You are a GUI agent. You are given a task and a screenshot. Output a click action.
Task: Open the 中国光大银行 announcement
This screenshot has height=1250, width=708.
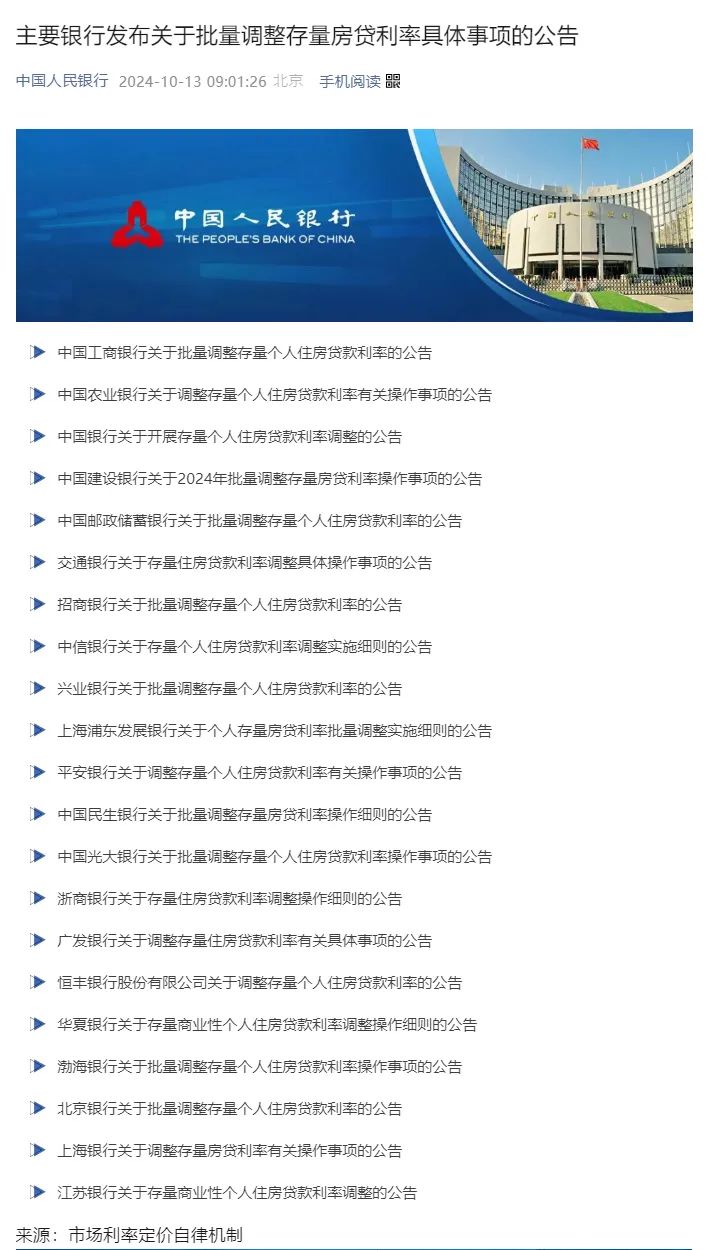[275, 856]
